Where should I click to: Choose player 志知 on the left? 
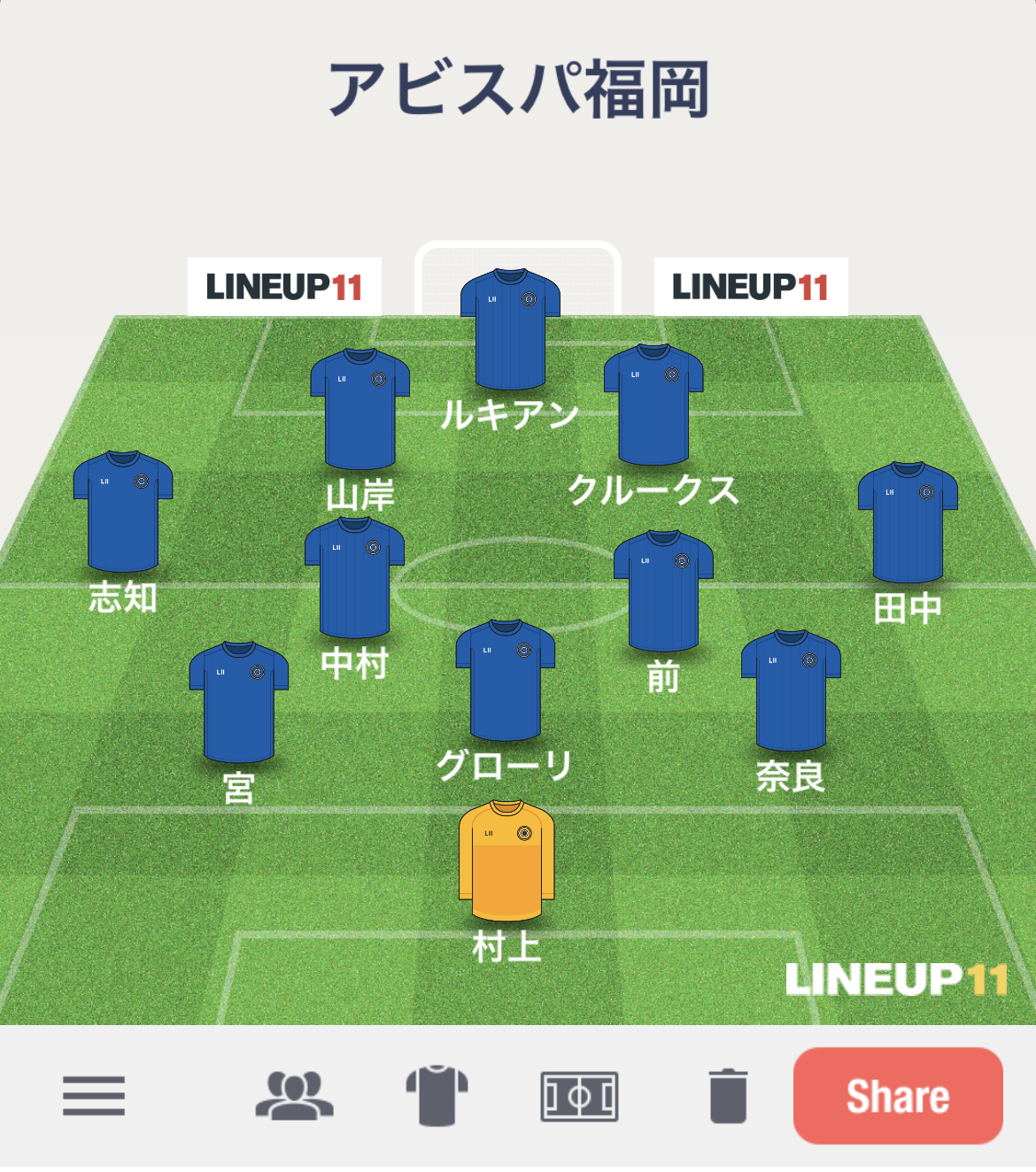[x=123, y=512]
